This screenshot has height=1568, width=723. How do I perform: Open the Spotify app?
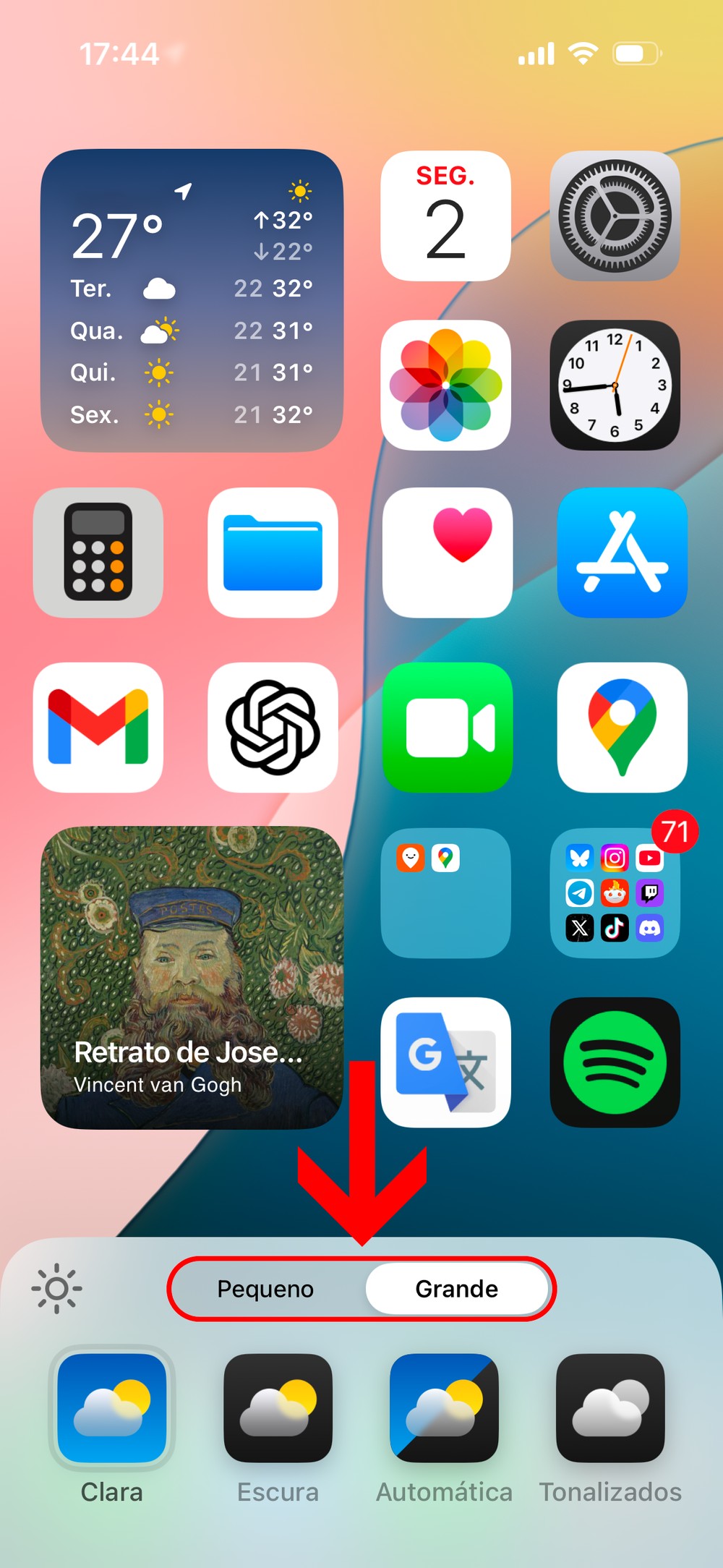click(615, 1062)
